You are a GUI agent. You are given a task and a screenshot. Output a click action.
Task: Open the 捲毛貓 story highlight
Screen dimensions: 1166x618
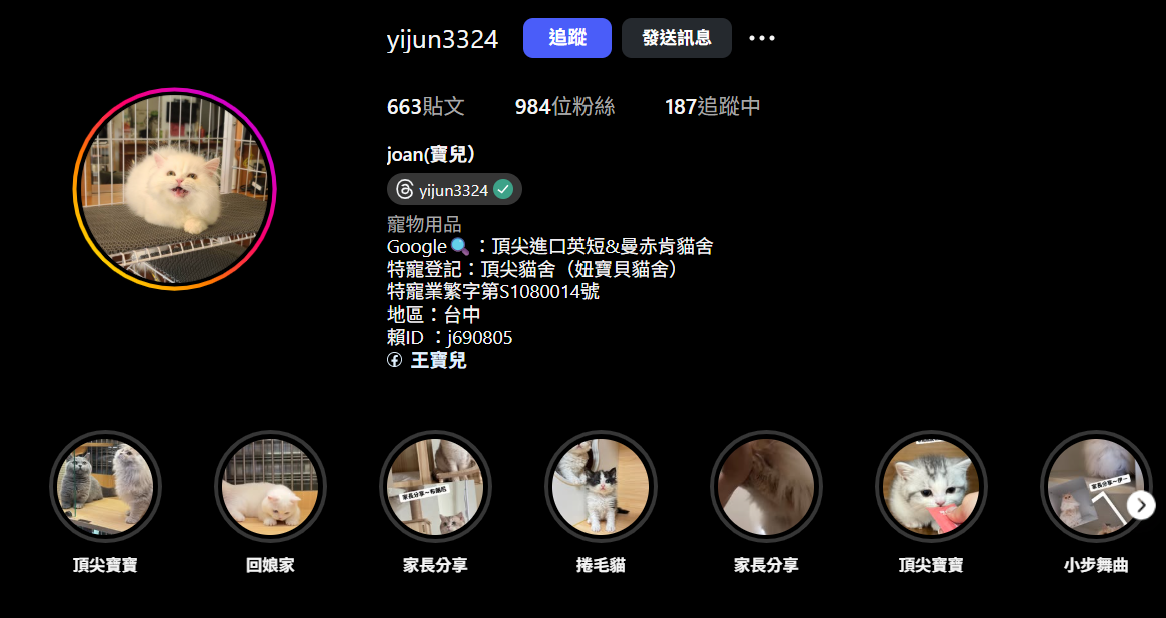point(600,487)
